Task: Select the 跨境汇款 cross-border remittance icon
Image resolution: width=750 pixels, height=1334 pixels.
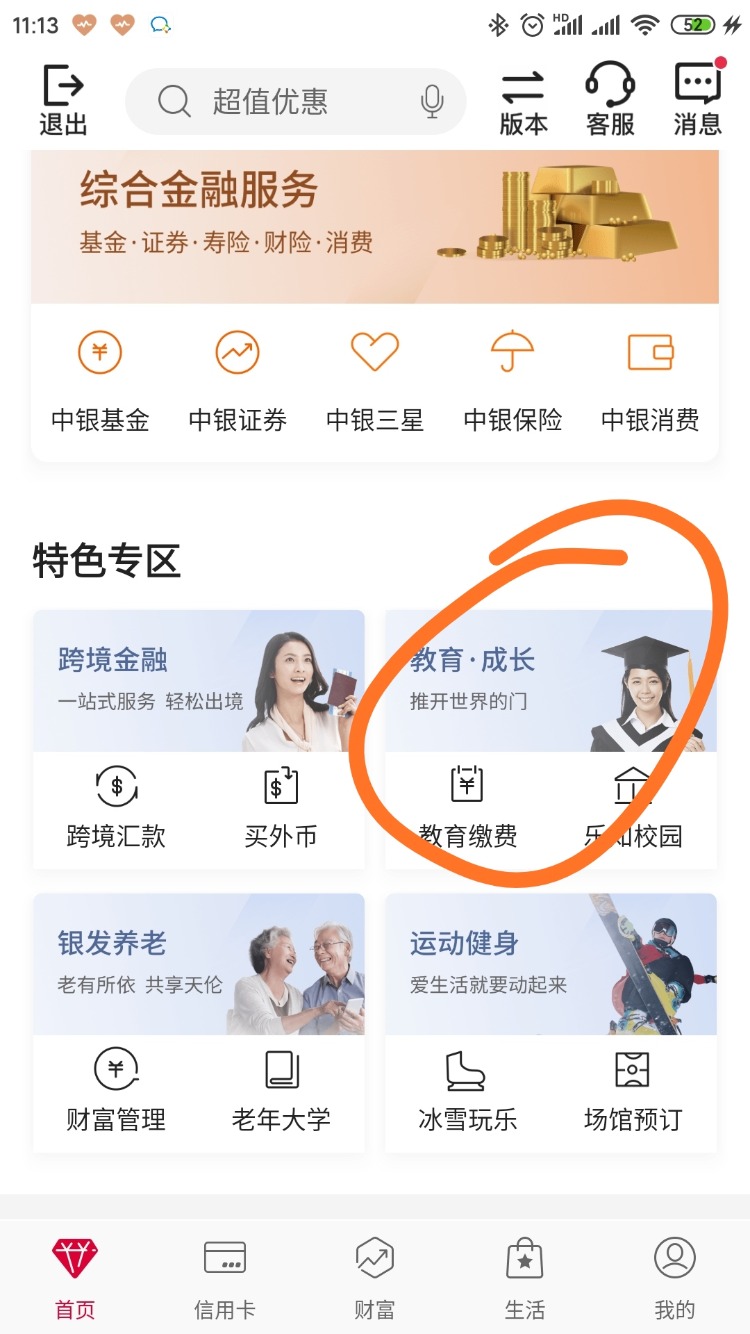Action: [x=115, y=805]
